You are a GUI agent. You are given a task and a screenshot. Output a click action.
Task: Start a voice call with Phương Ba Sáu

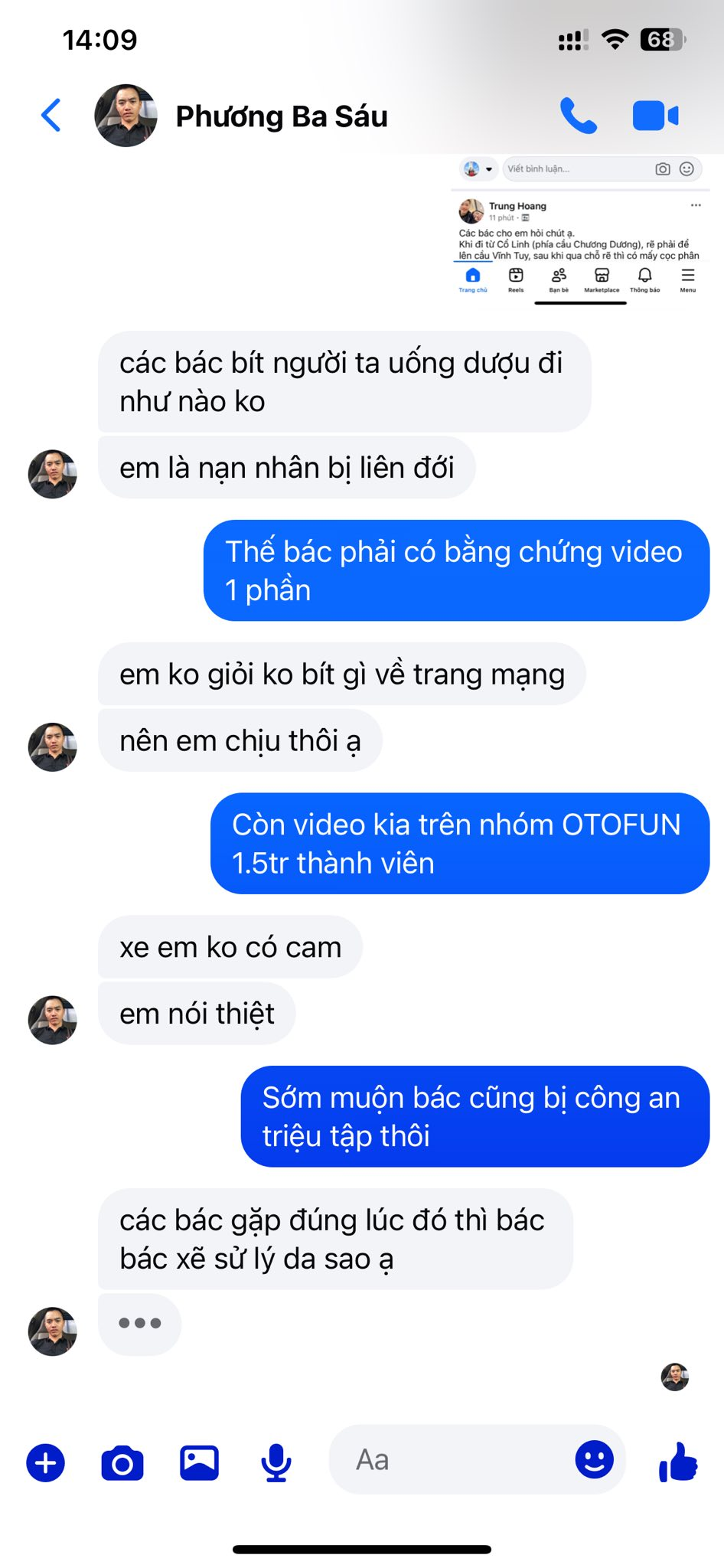578,116
